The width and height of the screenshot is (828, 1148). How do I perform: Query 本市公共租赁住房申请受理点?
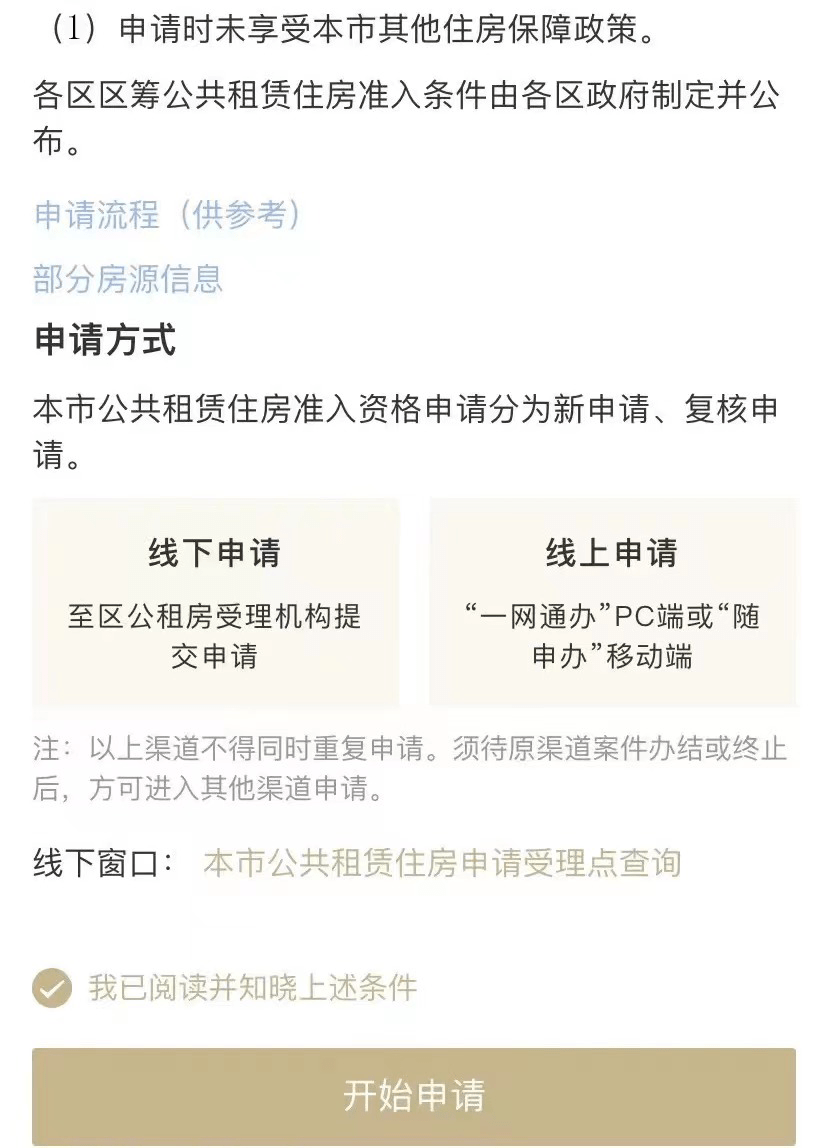tap(443, 862)
